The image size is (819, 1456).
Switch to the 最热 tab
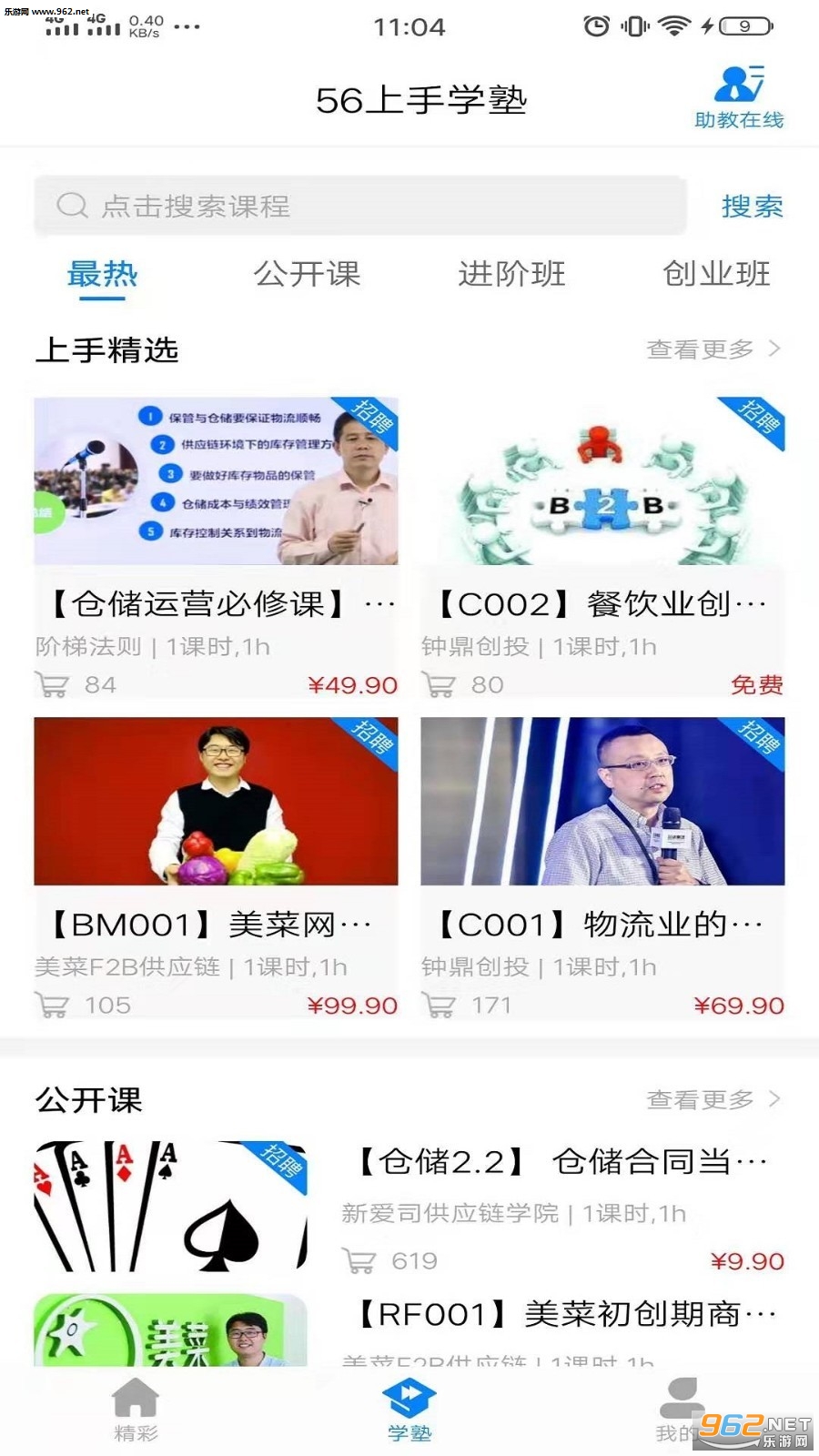(102, 274)
